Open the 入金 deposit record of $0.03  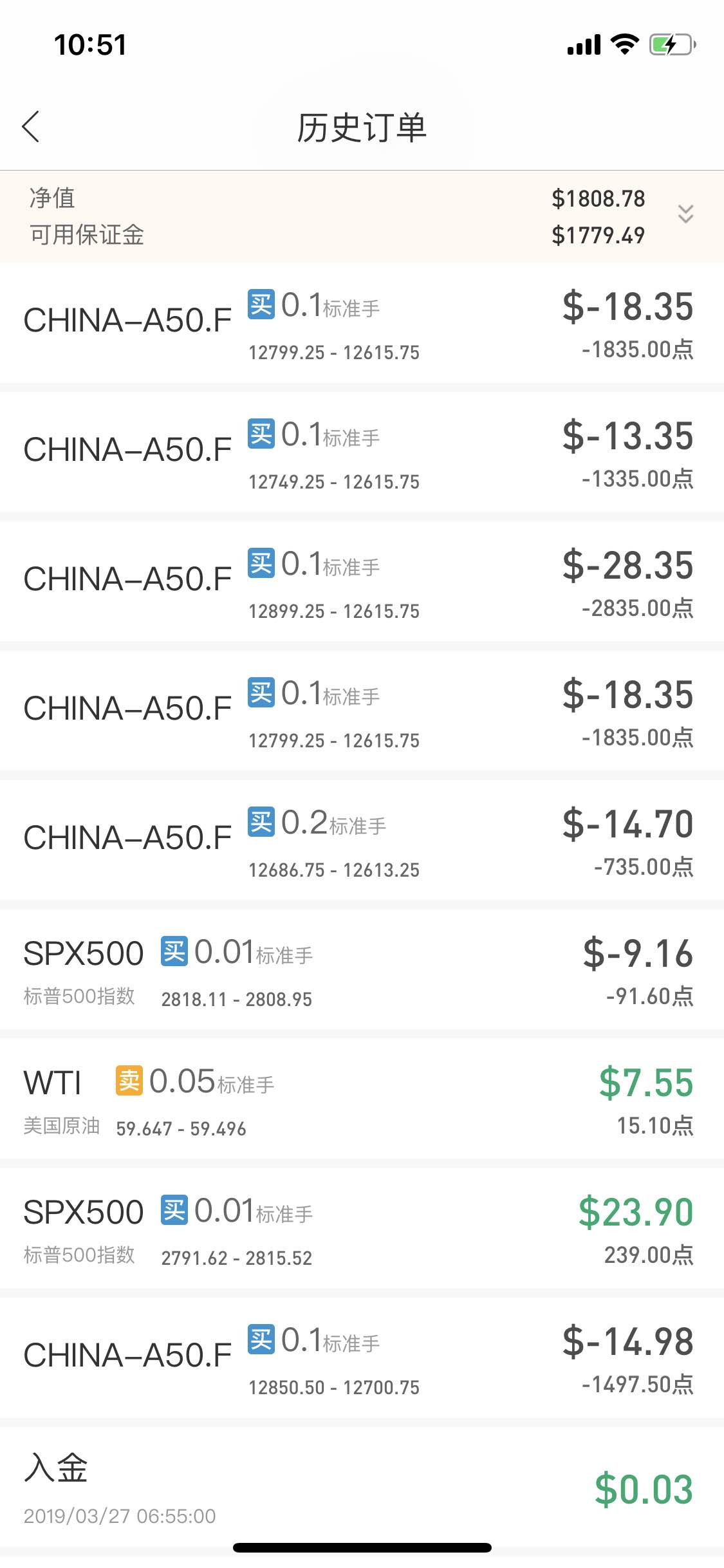click(x=362, y=1487)
